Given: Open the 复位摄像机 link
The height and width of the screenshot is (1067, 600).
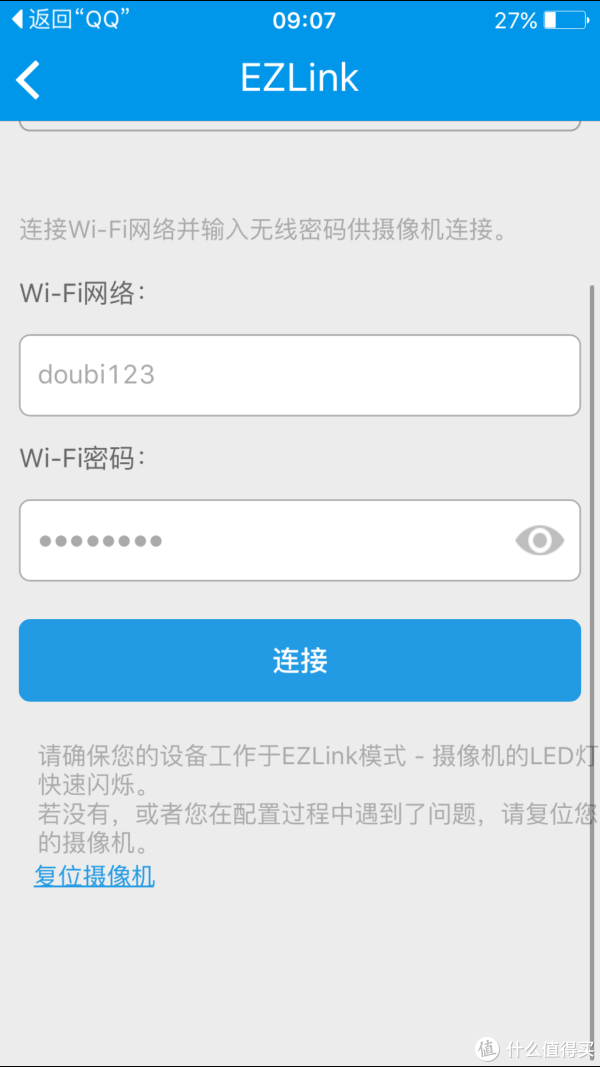Looking at the screenshot, I should pyautogui.click(x=95, y=876).
